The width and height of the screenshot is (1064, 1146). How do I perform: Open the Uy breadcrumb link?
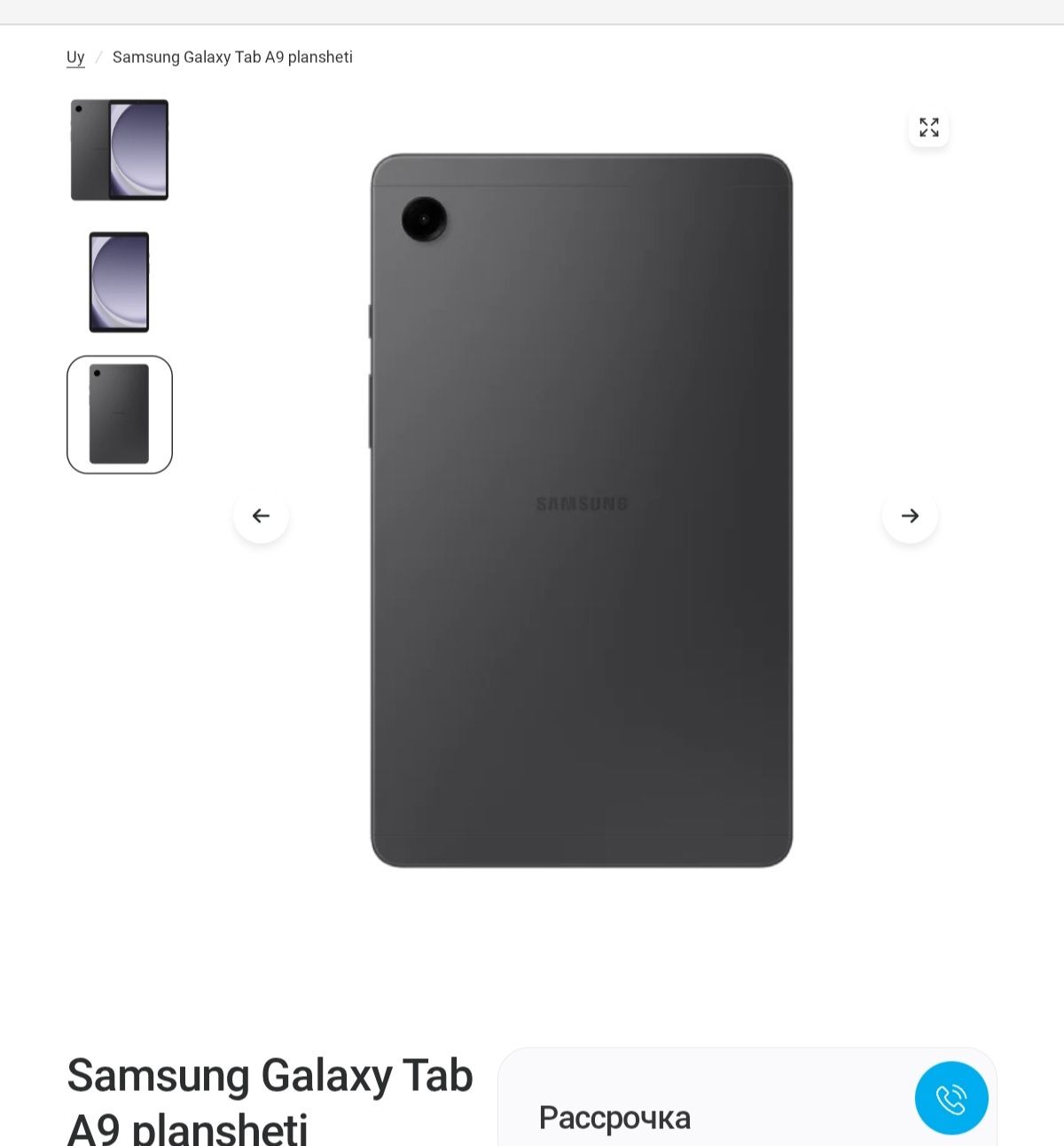point(75,57)
